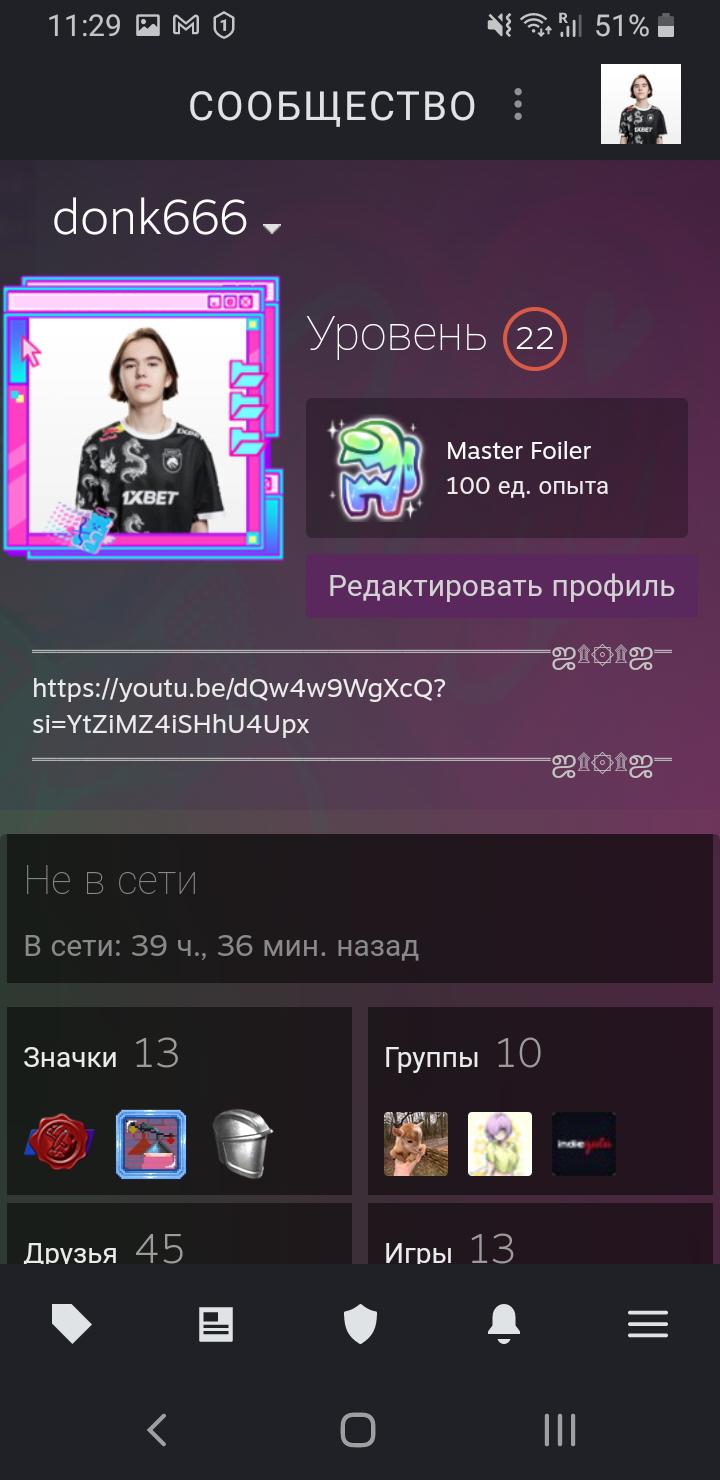Open the hamburger menu tab
The width and height of the screenshot is (720, 1480).
point(648,1325)
